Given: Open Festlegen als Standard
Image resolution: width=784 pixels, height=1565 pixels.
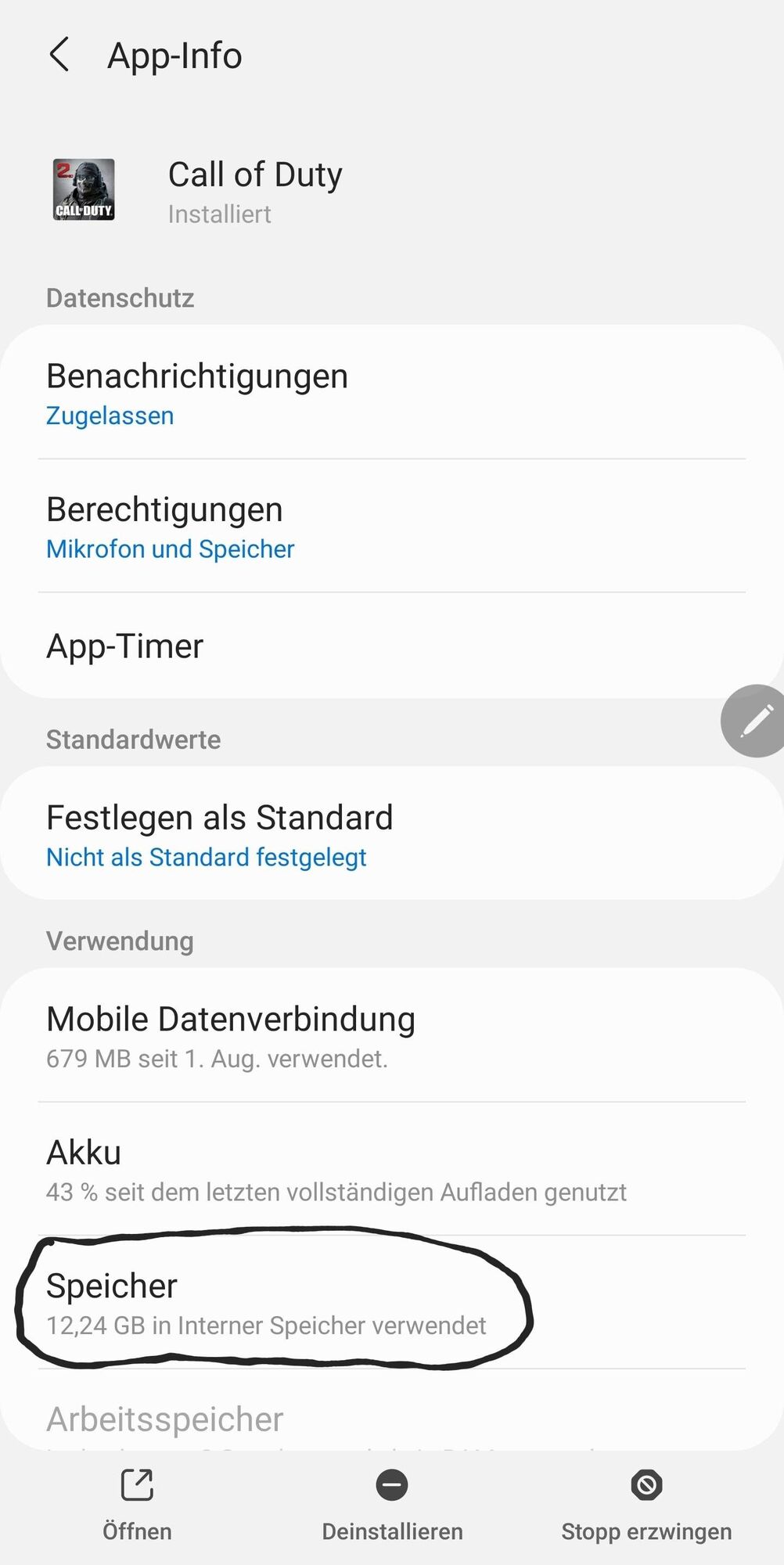Looking at the screenshot, I should [x=391, y=834].
